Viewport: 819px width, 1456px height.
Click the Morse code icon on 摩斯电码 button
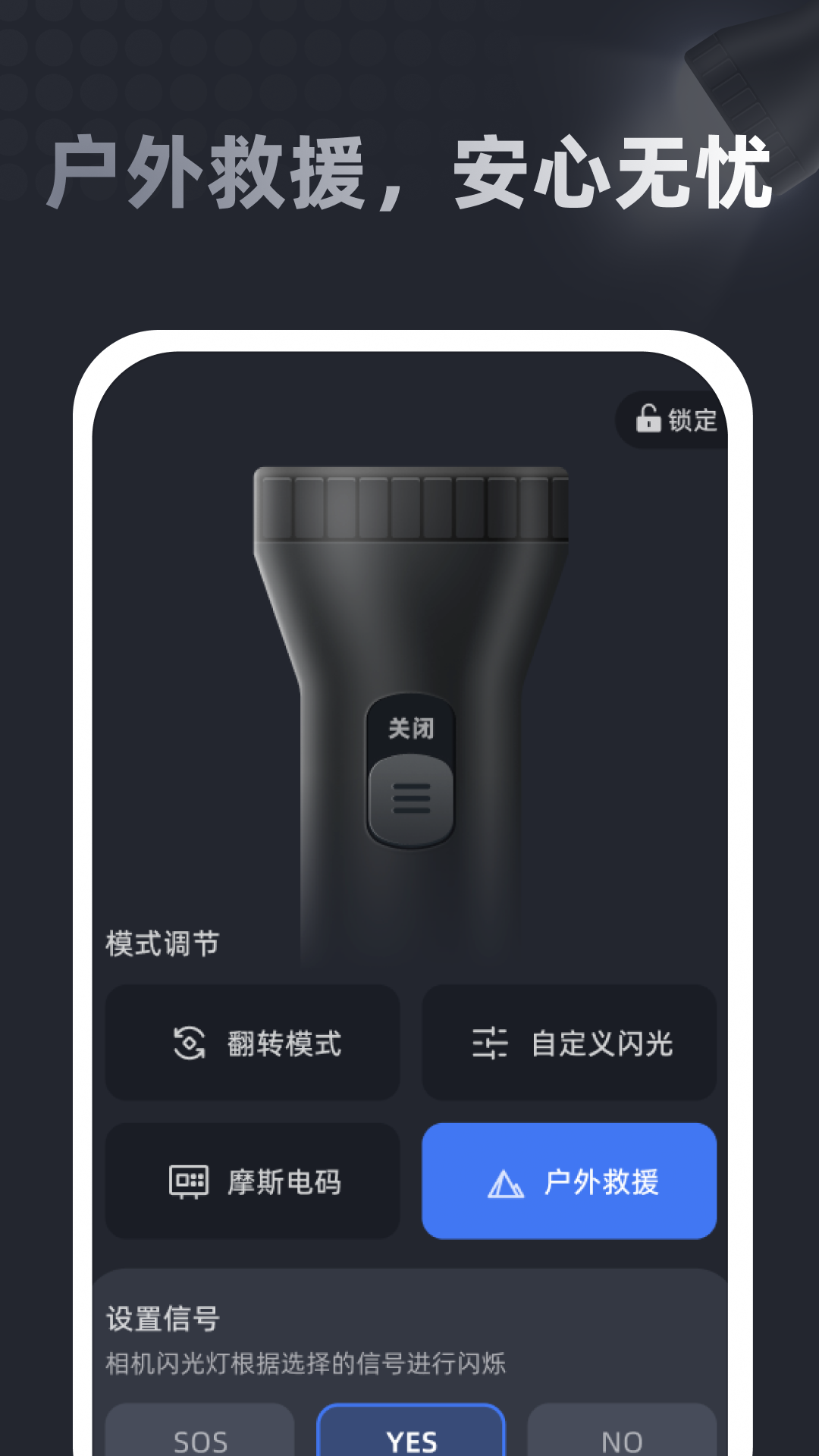coord(190,1181)
